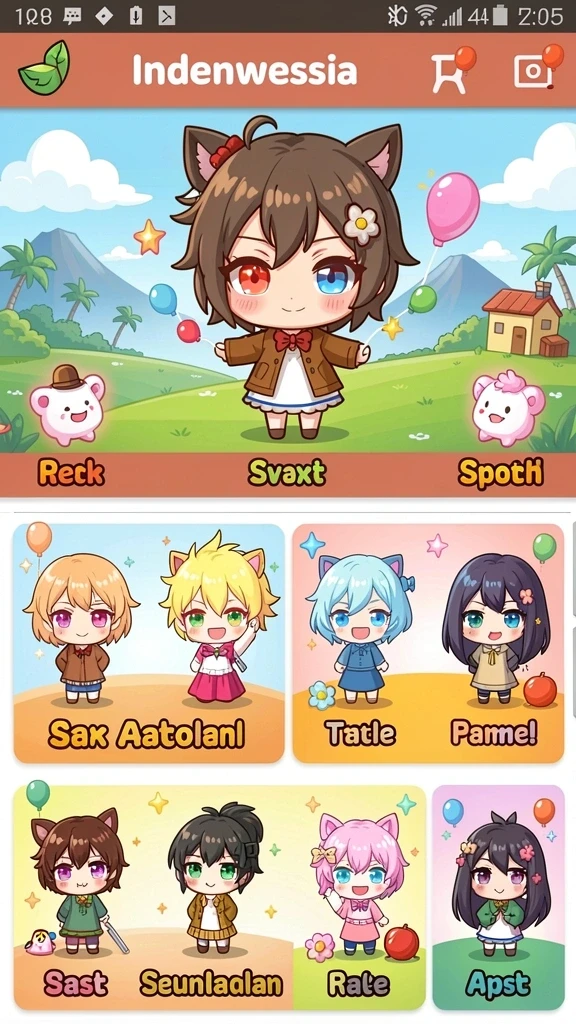Open the Sak Aatolanl card
The image size is (576, 1024).
tap(149, 643)
